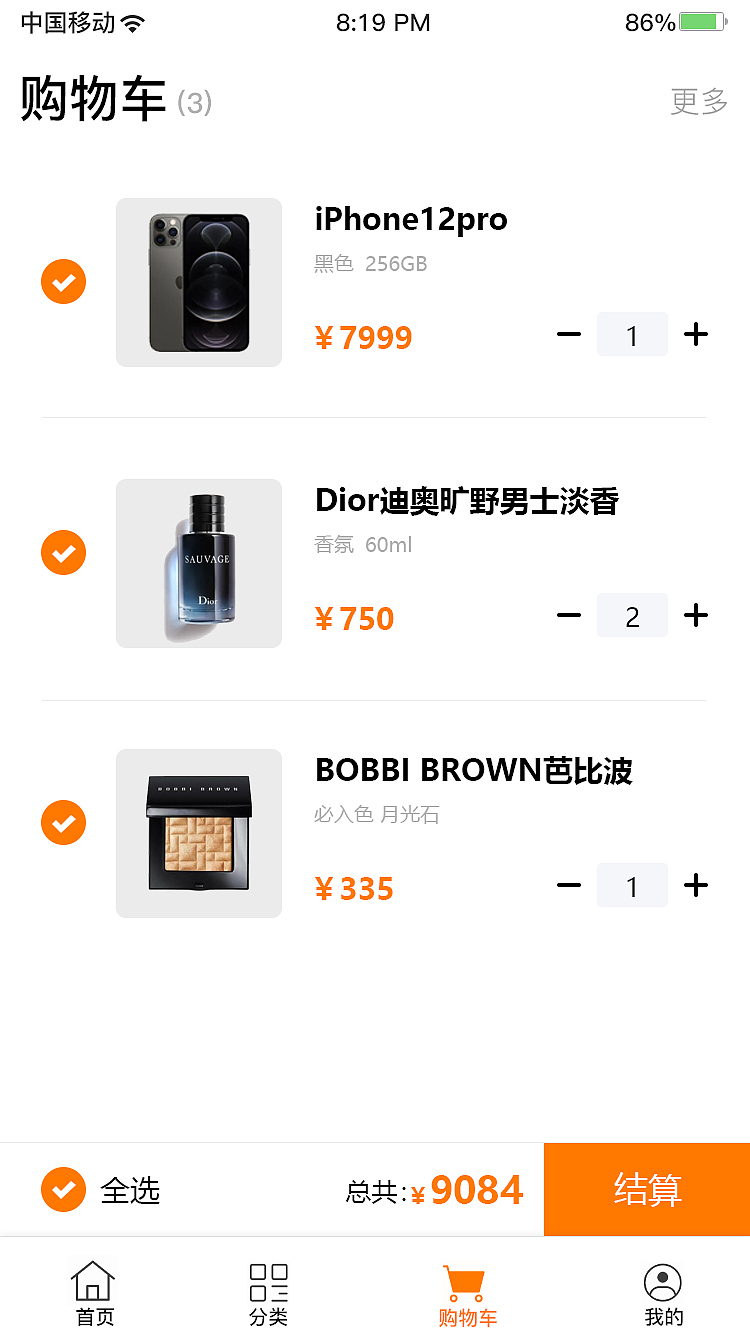Increase iPhone12pro quantity with plus icon
Screen dimensions: 750x1334
695,334
